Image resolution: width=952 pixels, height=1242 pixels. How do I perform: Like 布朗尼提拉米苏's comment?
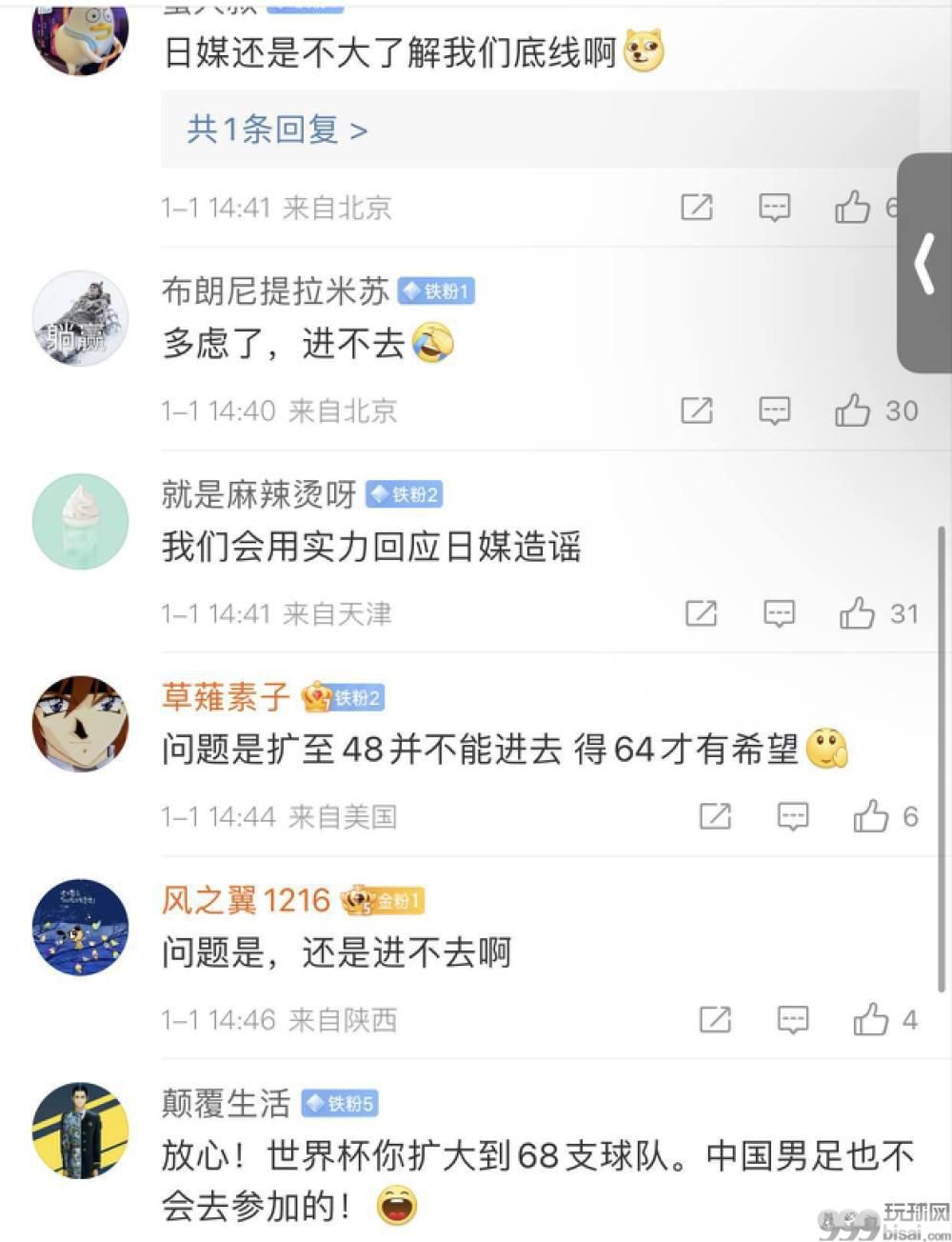click(853, 411)
